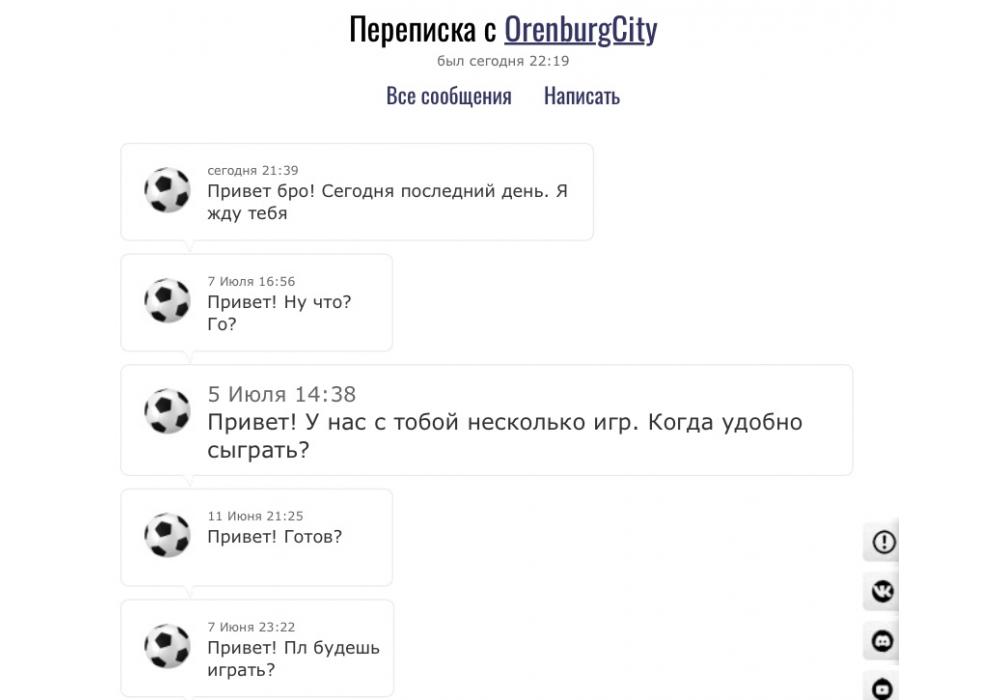This screenshot has width=1000, height=700.
Task: Open the exclamation mark side button
Action: click(883, 542)
